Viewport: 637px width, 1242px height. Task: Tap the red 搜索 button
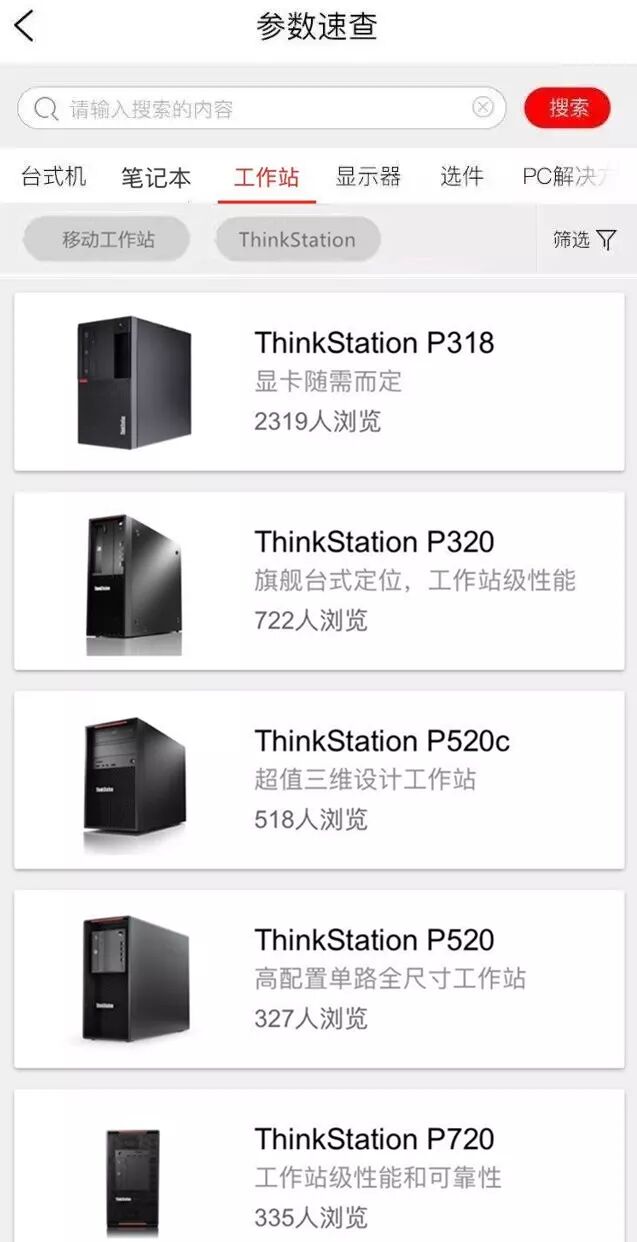click(567, 108)
